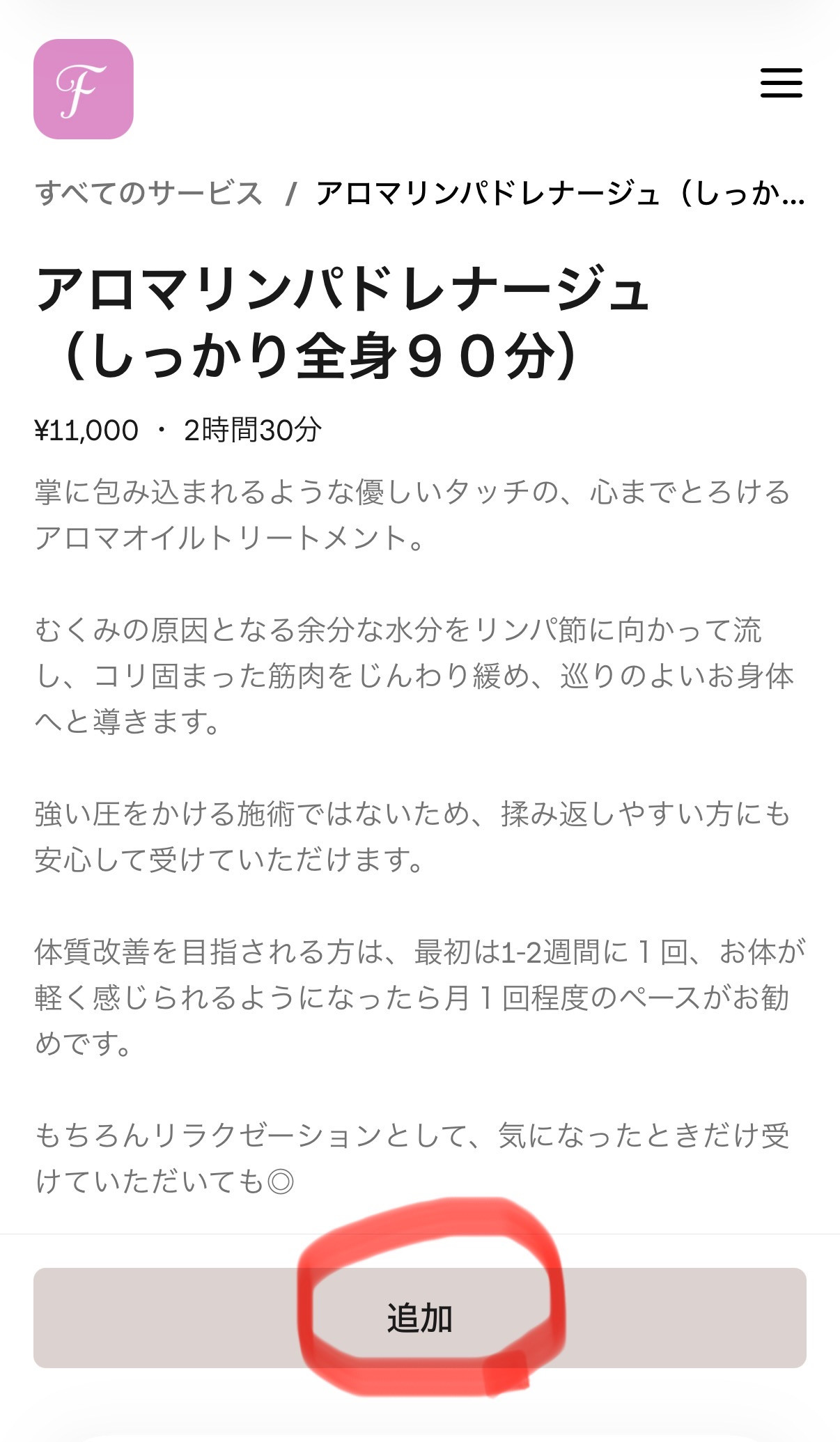Tap the 追加 button to add service

click(419, 1318)
